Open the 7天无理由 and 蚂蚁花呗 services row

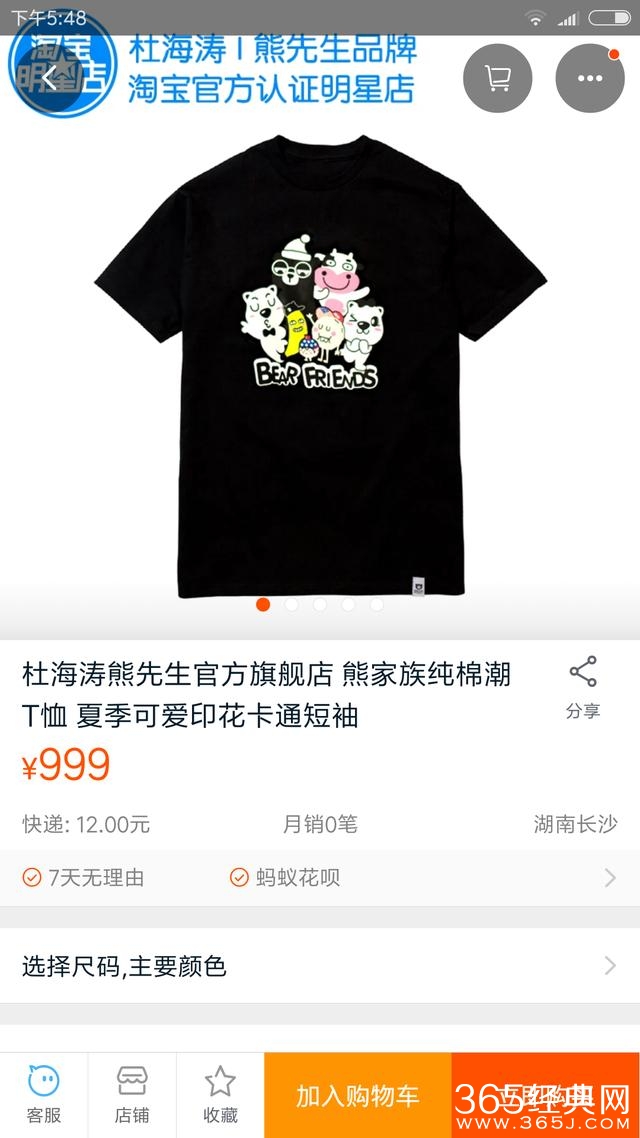tap(320, 878)
